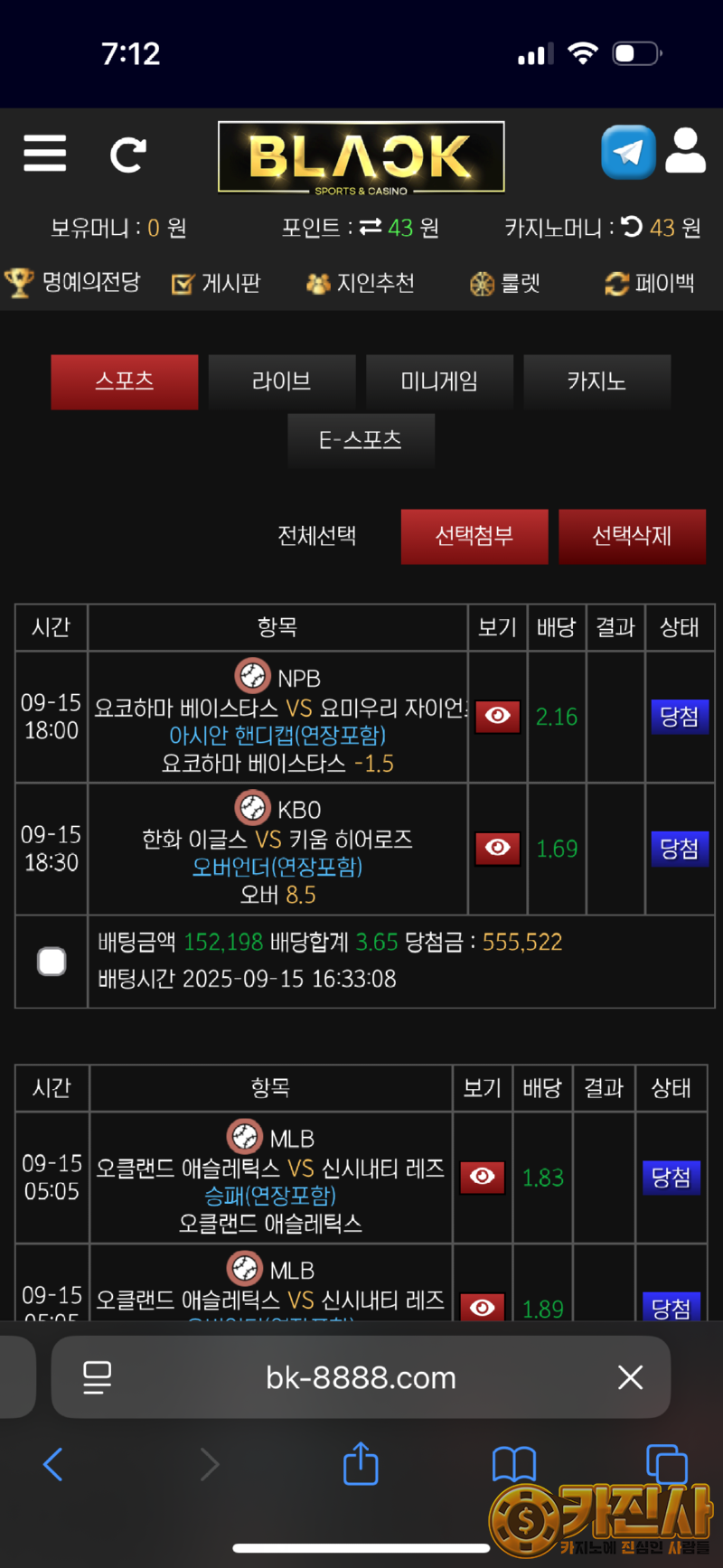The image size is (723, 1568).
Task: Select the 카지노 tab
Action: 596,381
